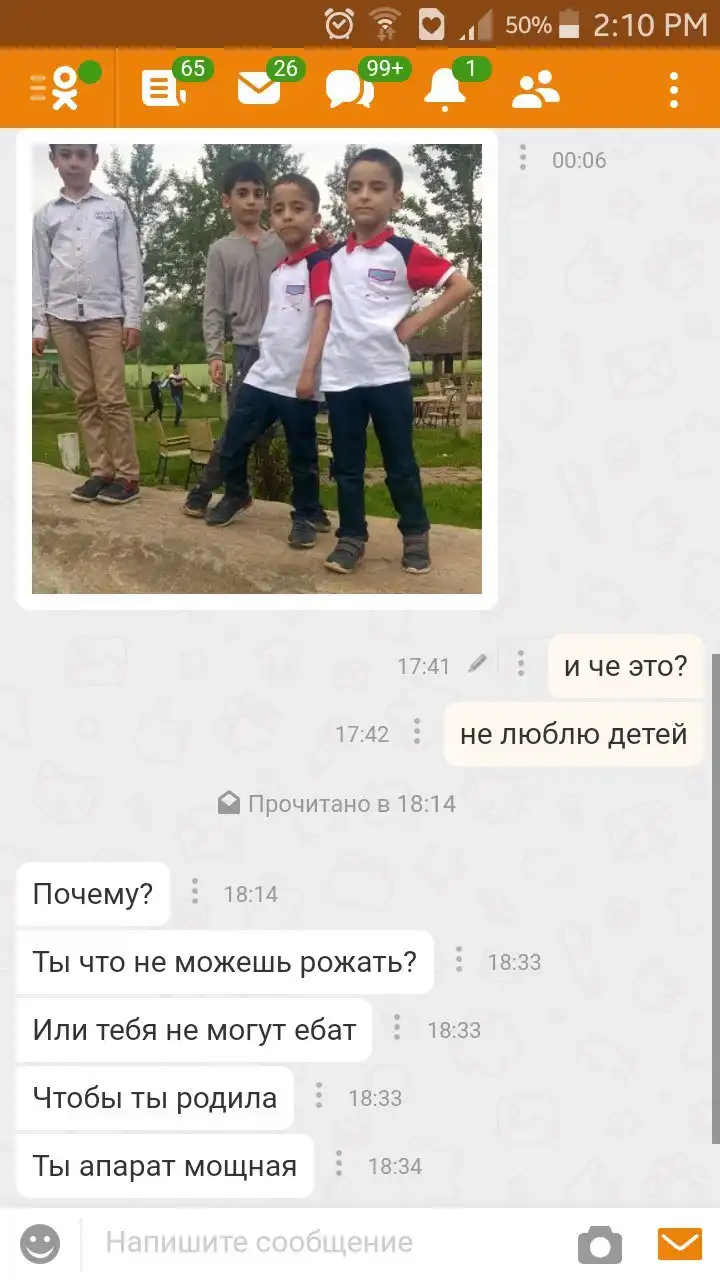Screen dimensions: 720x1280
Task: Open options for message "Почему?"
Action: (195, 893)
